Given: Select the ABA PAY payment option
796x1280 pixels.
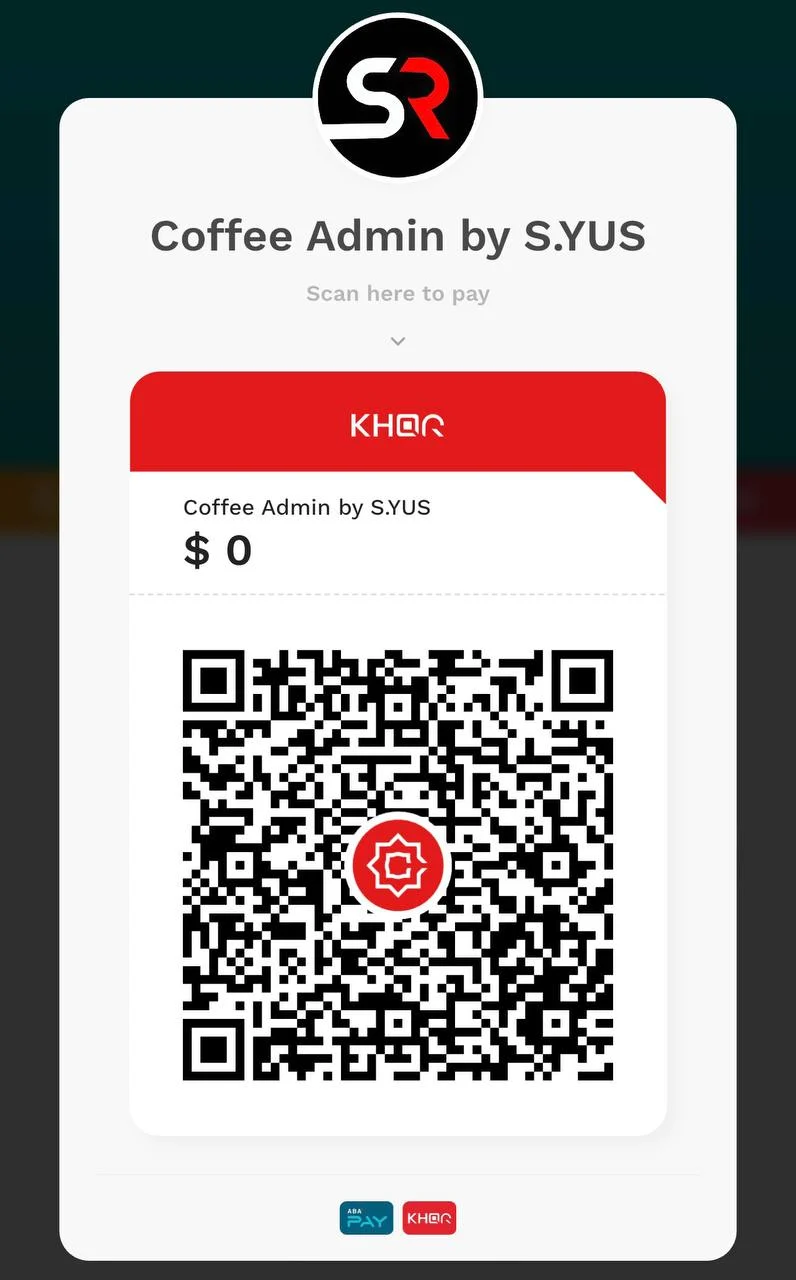Looking at the screenshot, I should point(366,1218).
